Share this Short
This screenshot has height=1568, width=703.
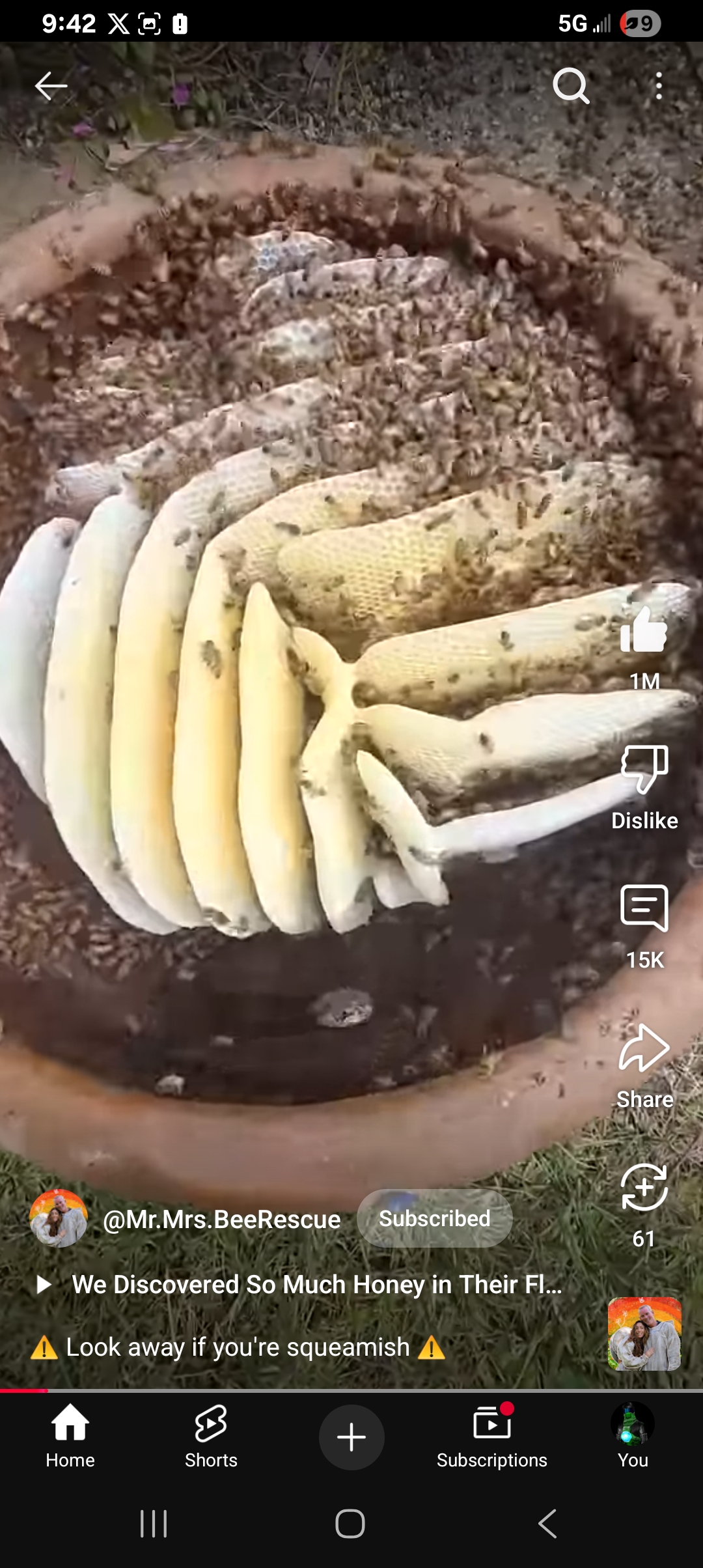pyautogui.click(x=644, y=1048)
